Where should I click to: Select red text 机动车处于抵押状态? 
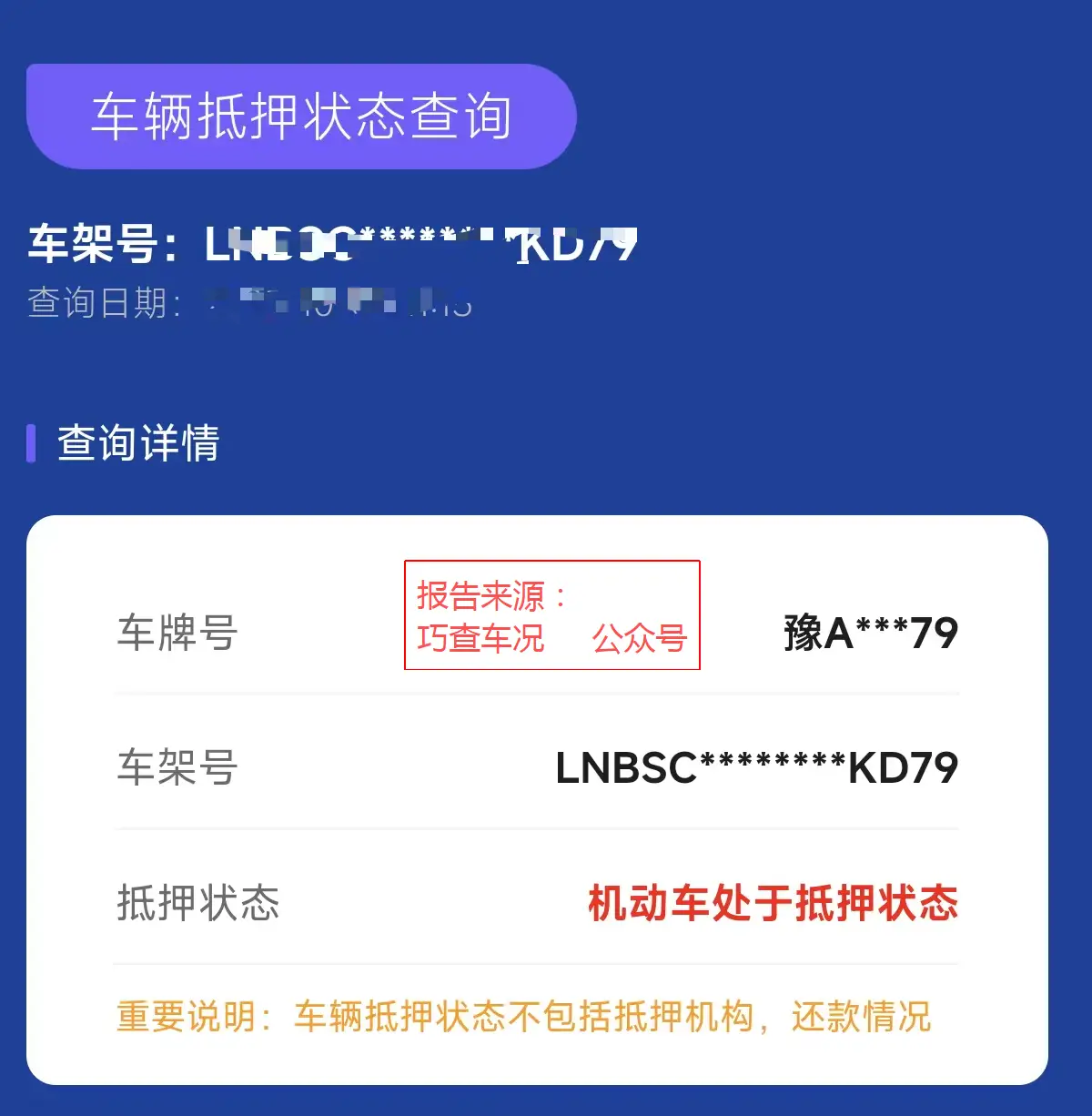coord(773,903)
